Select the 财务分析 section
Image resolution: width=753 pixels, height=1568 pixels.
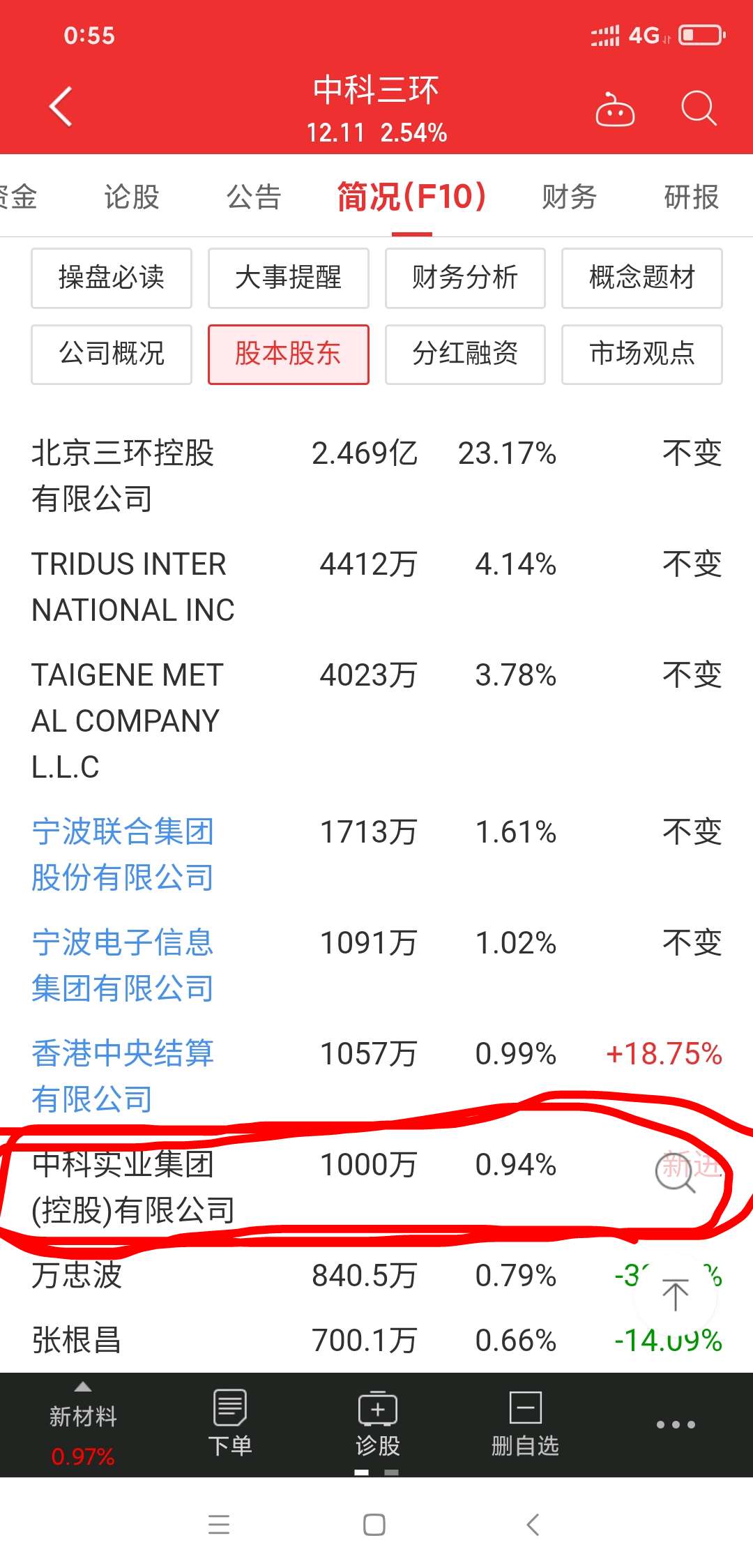coord(465,278)
